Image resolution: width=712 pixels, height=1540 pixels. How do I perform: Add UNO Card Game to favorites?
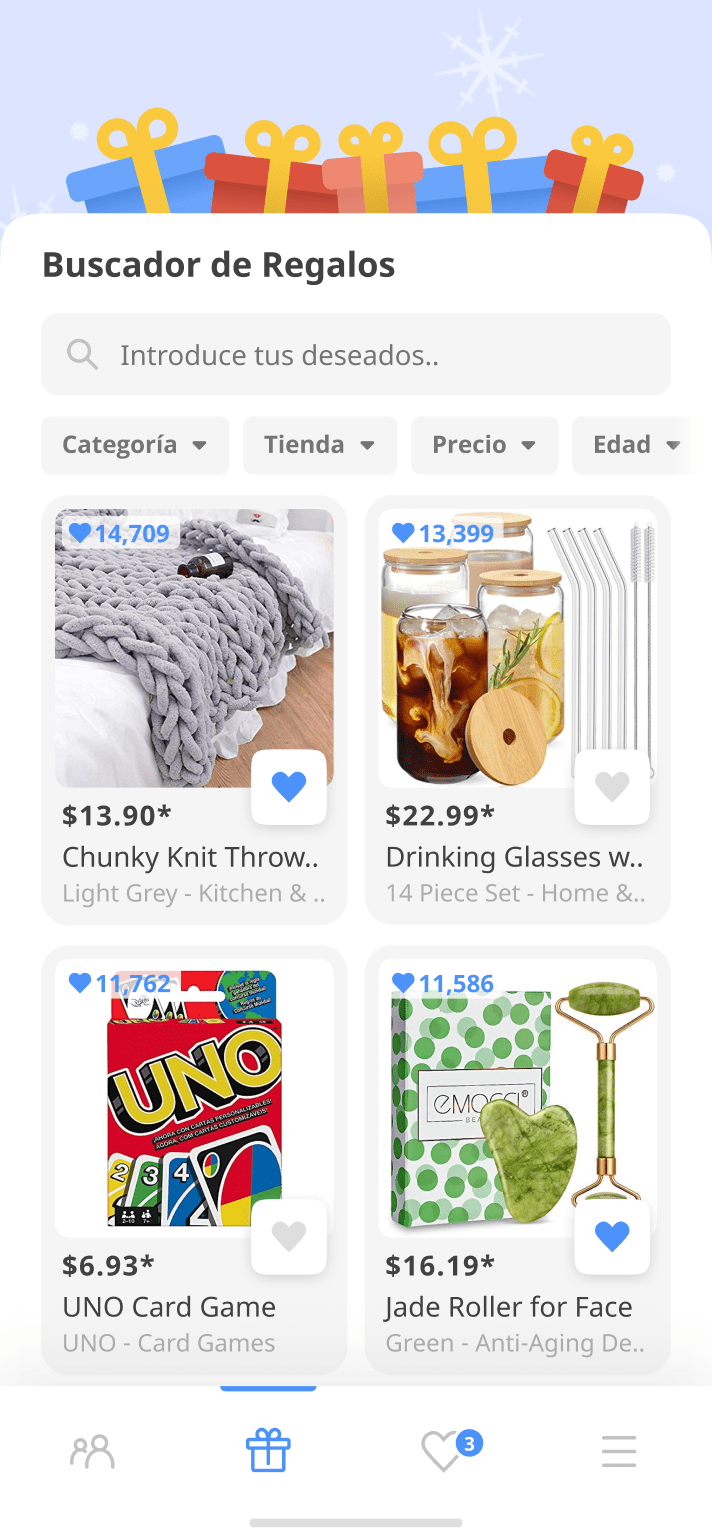pos(289,1237)
